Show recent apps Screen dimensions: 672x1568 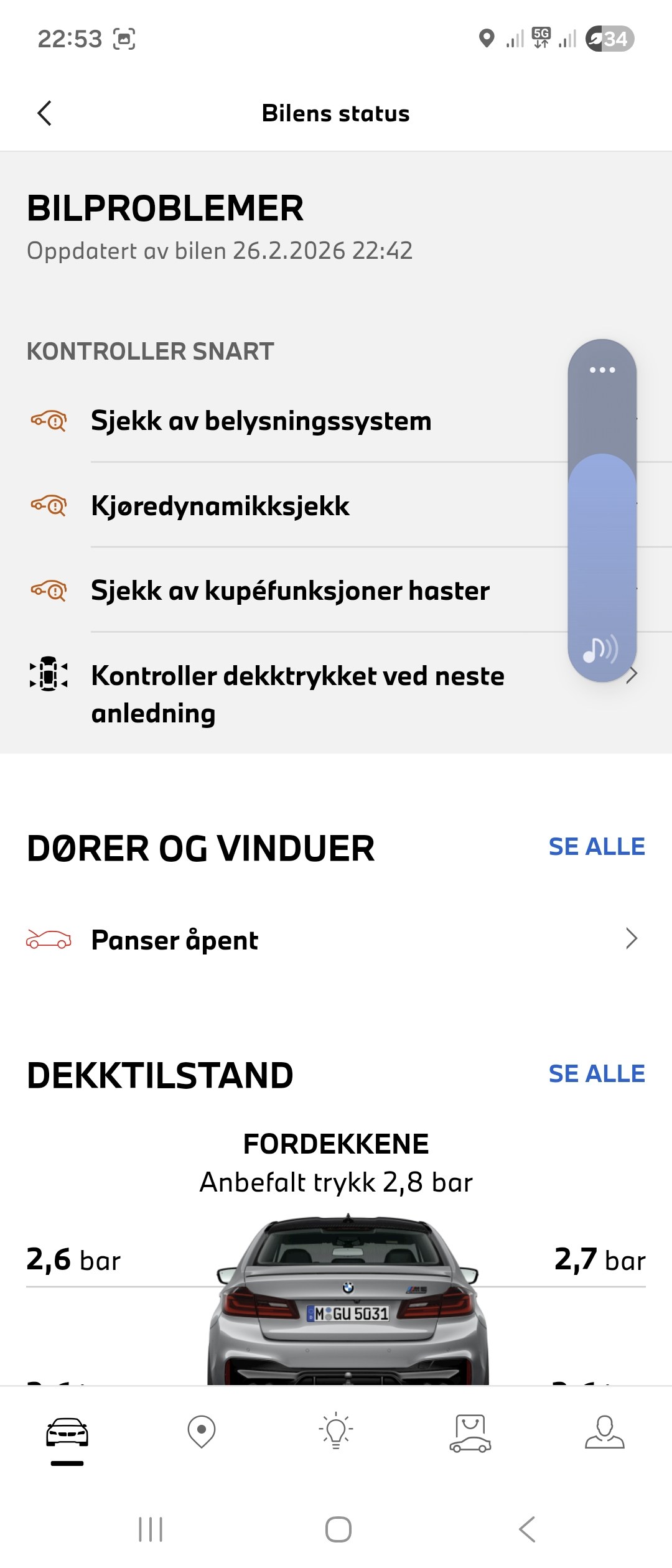click(x=151, y=1529)
